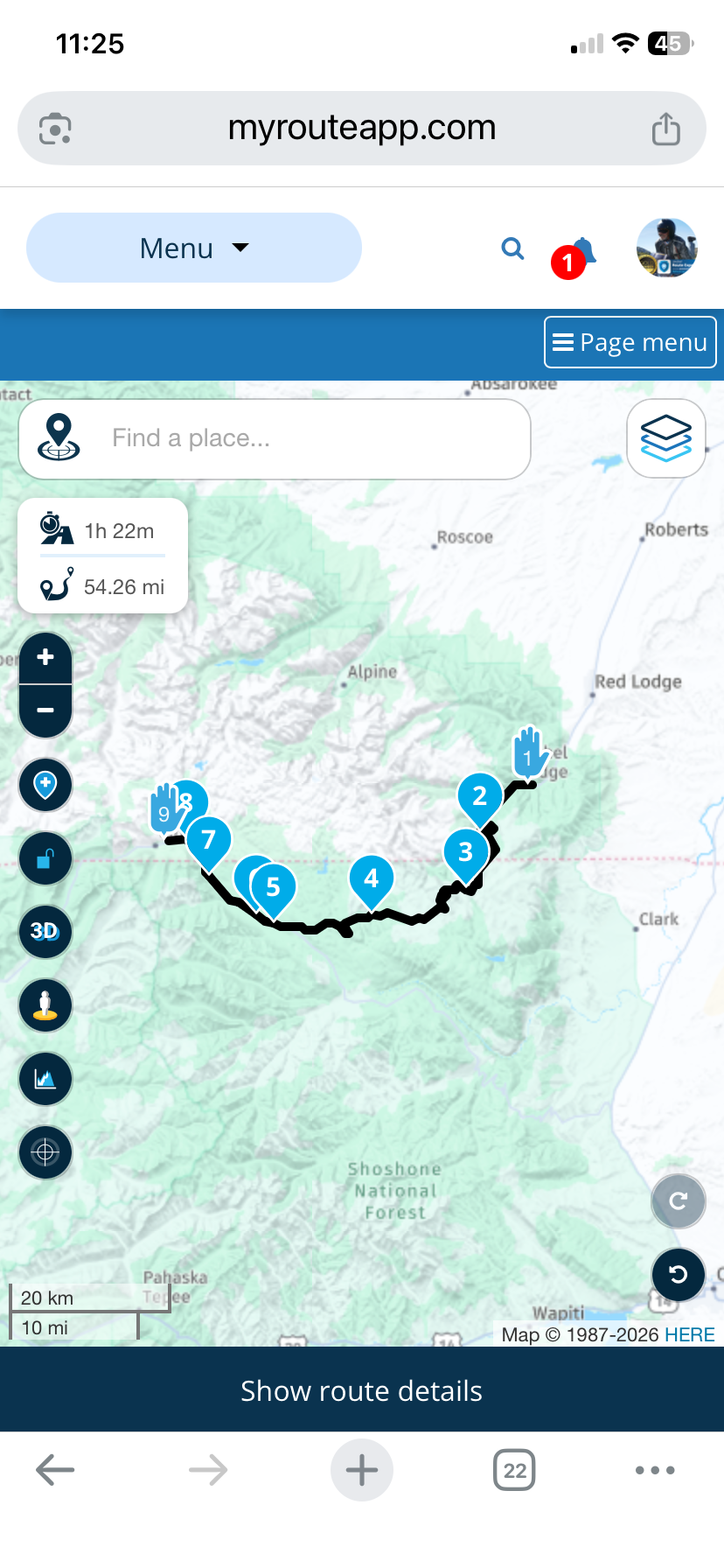The height and width of the screenshot is (1568, 724).
Task: Center the map with crosshair button
Action: coord(45,1152)
